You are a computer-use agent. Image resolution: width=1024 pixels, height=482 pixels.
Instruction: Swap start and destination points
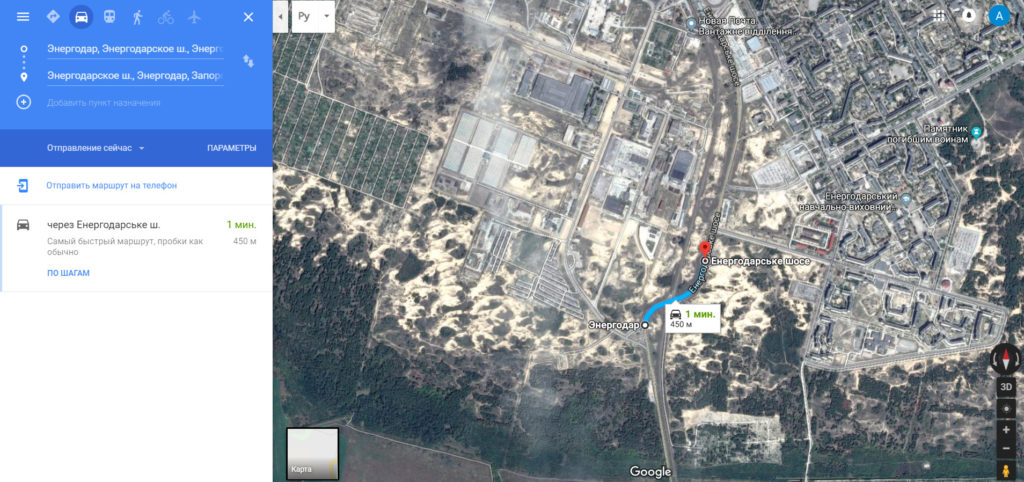[x=249, y=61]
